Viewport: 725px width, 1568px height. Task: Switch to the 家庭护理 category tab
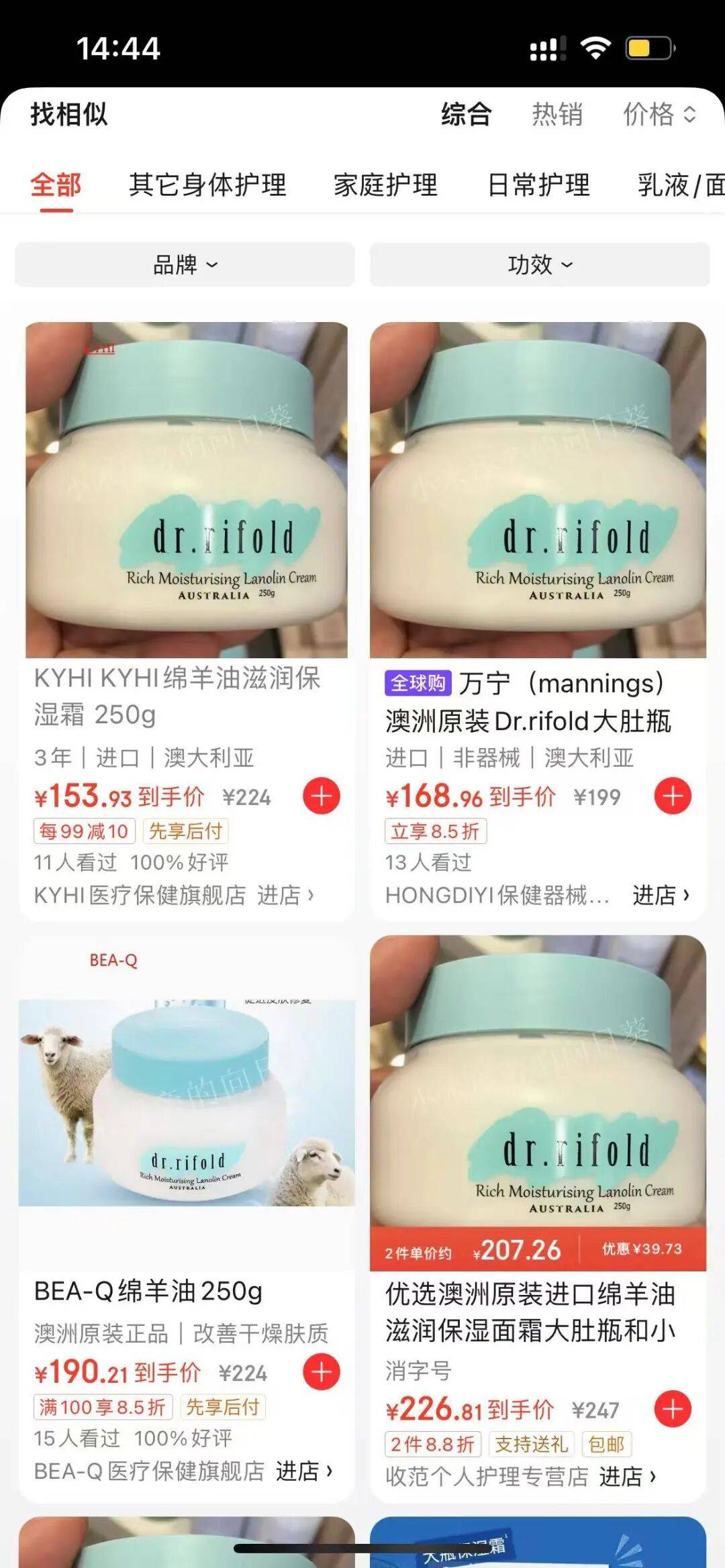tap(386, 185)
